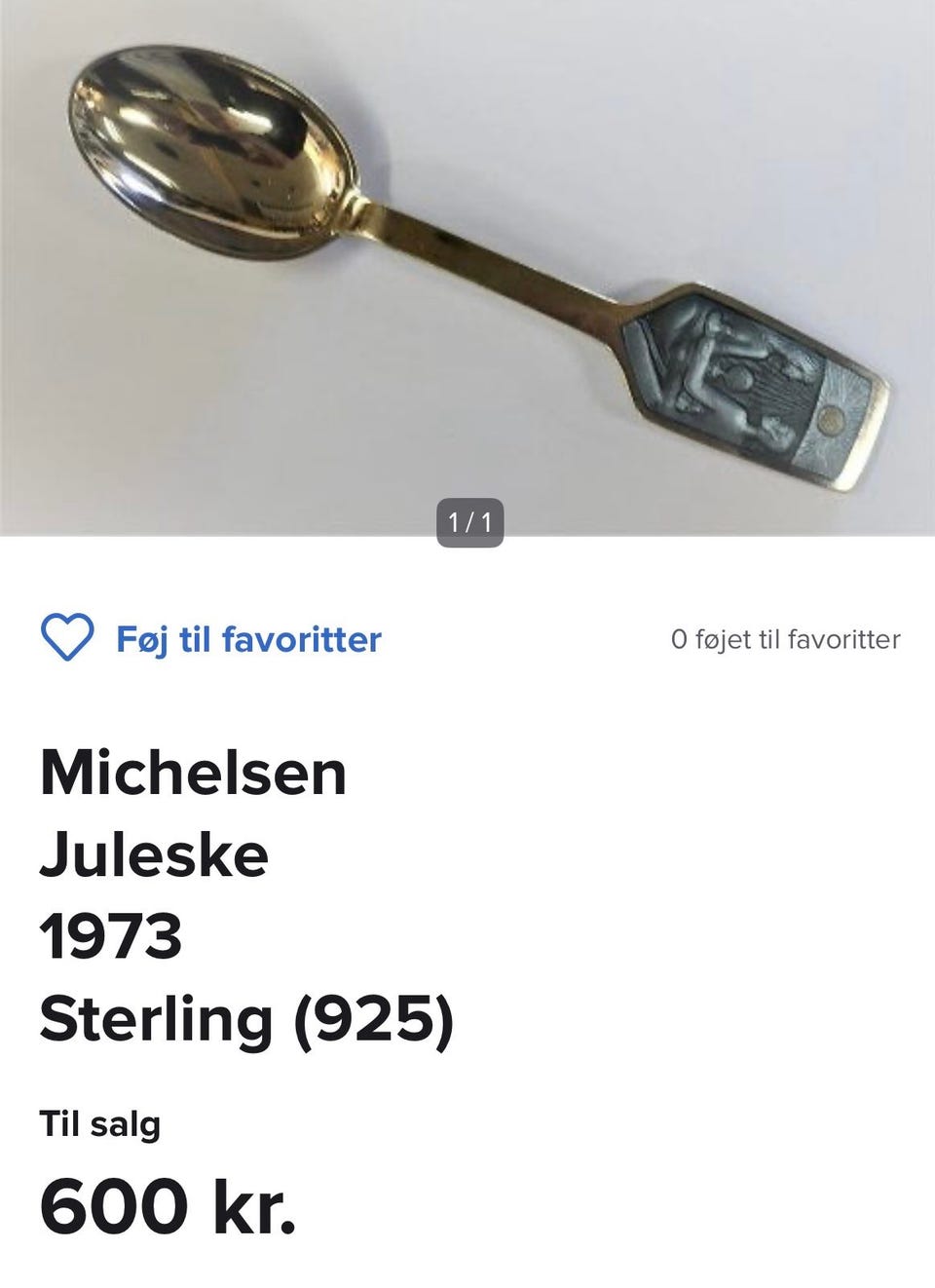Screen dimensions: 935x1288
Task: Click the 0 føjet til favoritter counter
Action: click(x=785, y=640)
